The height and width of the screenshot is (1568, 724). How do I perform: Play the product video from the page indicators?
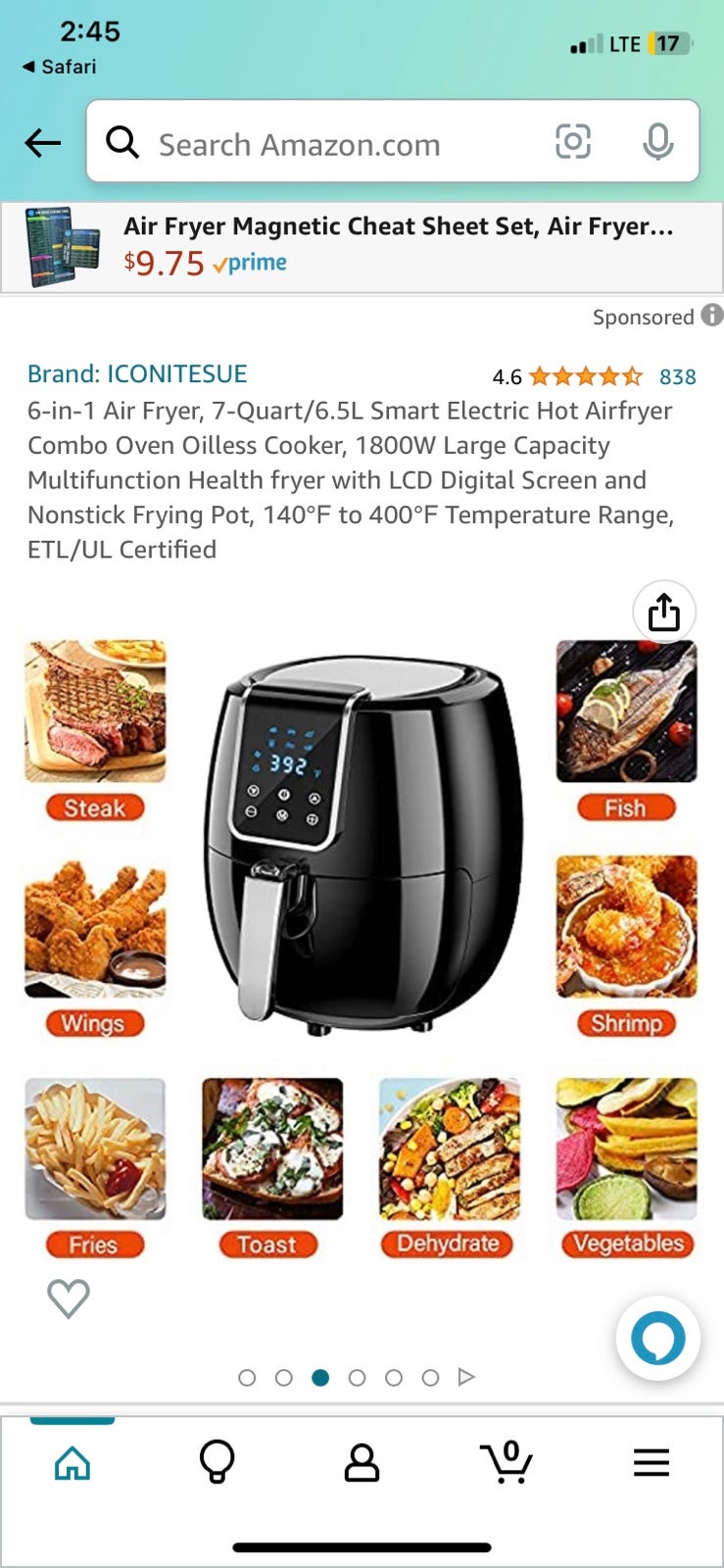(466, 1377)
